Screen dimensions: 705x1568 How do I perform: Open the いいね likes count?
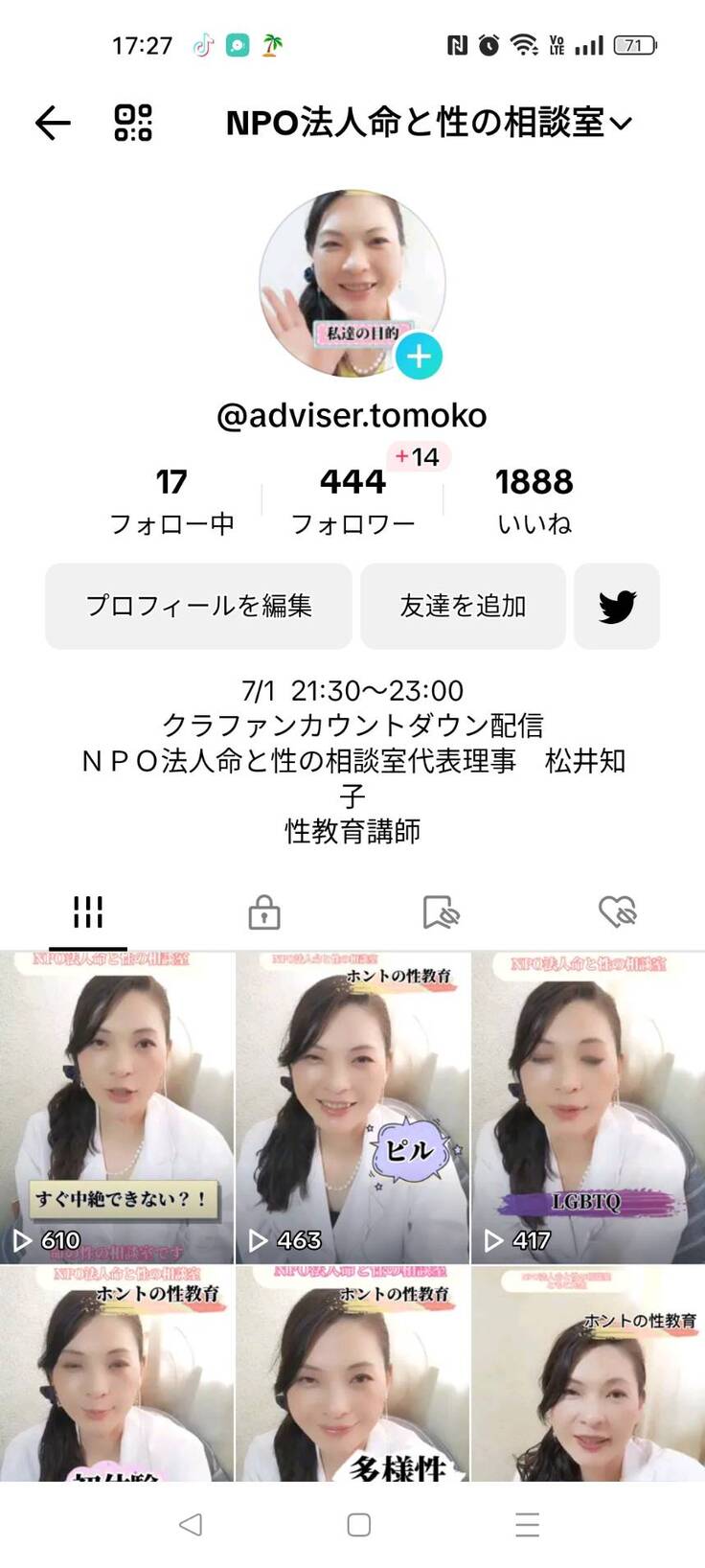click(534, 500)
